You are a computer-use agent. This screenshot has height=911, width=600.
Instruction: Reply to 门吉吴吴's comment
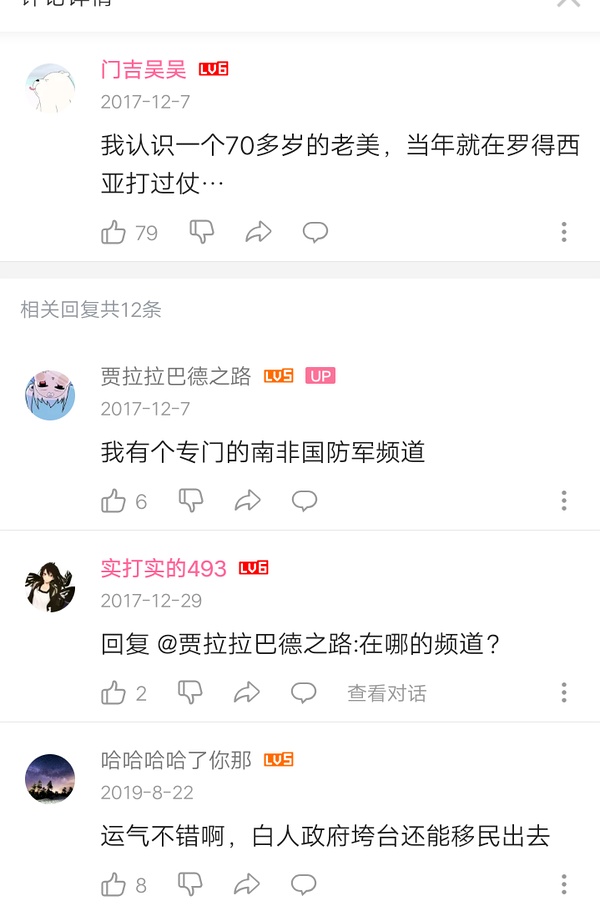pos(316,233)
